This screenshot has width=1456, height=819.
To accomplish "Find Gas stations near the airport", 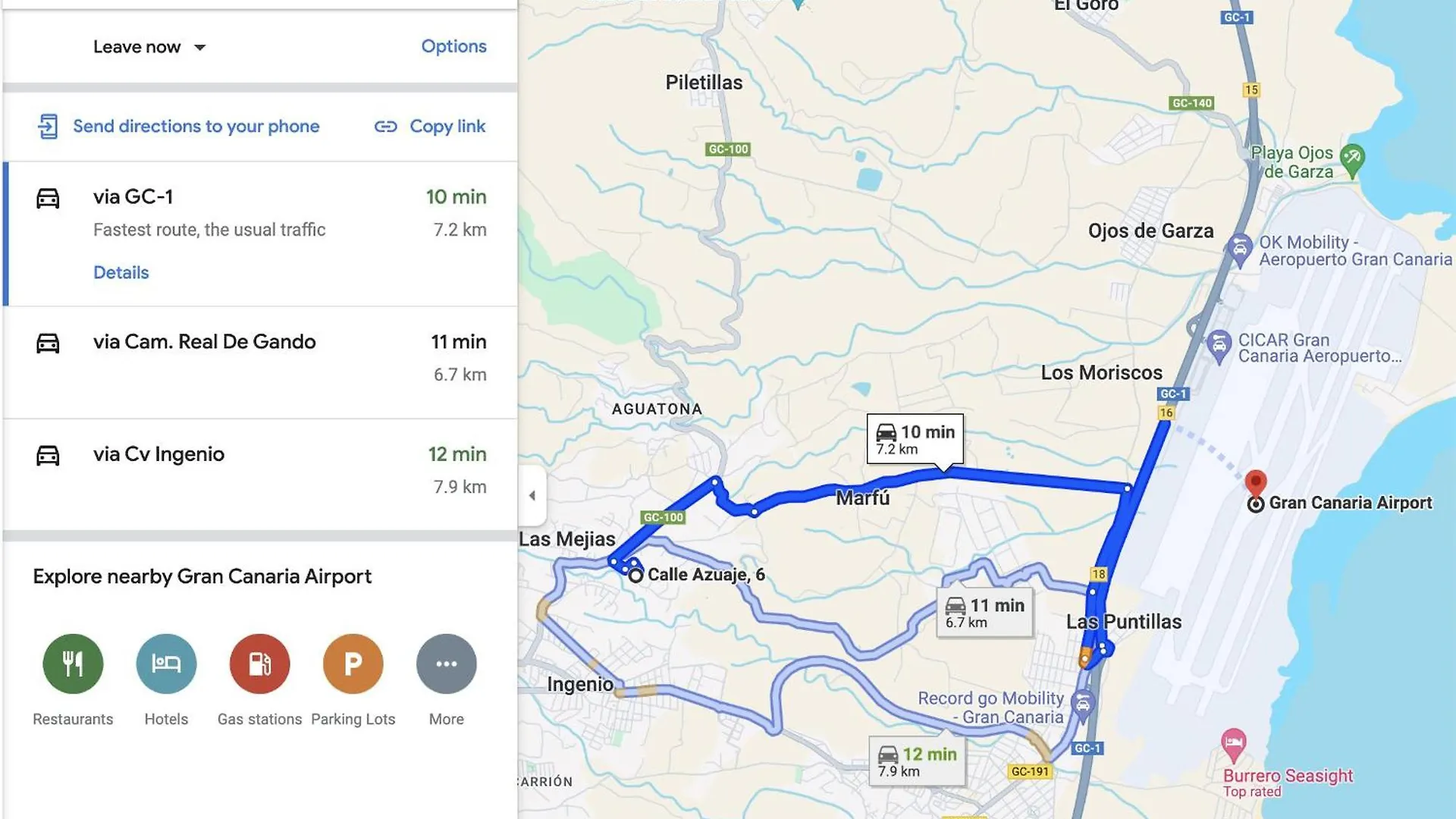I will [x=259, y=664].
